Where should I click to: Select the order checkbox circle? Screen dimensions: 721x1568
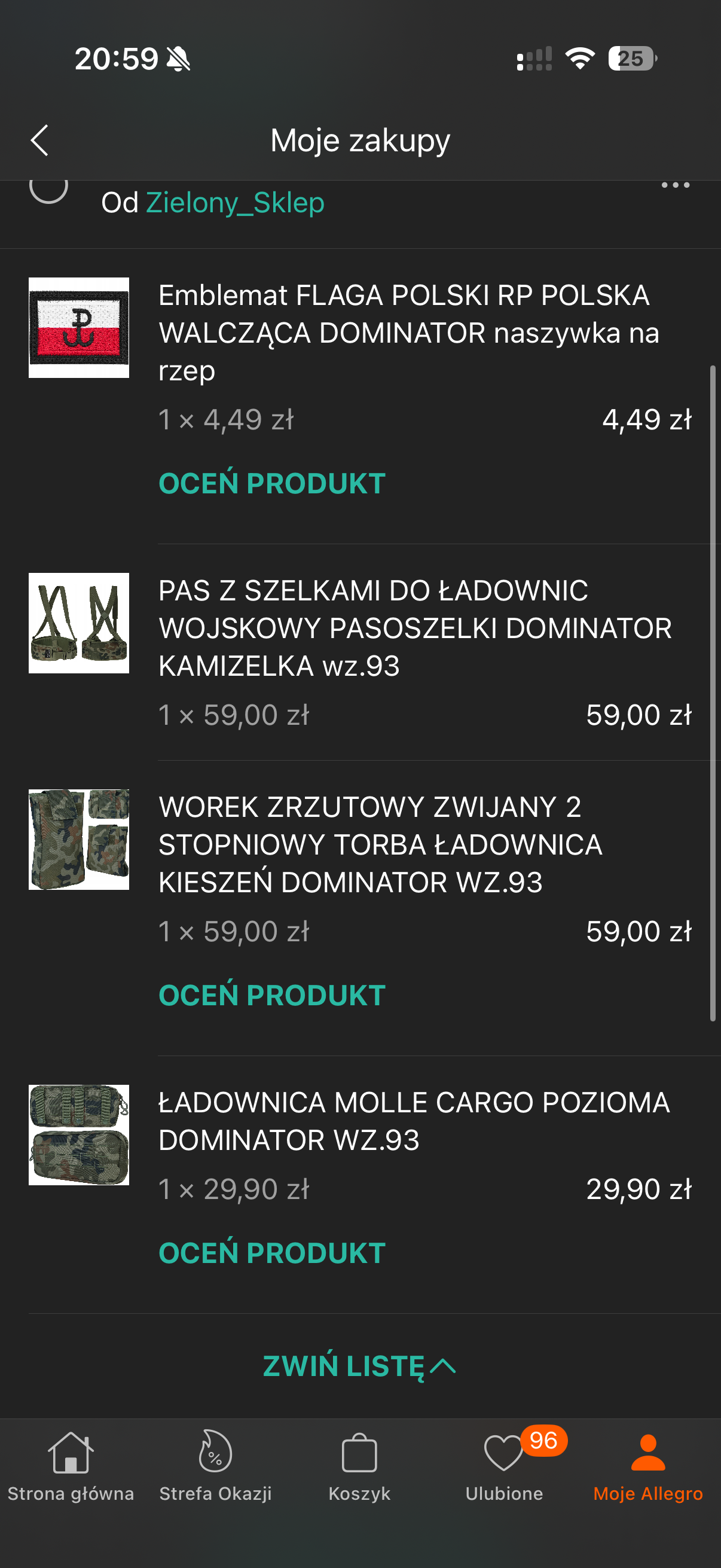coord(48,189)
